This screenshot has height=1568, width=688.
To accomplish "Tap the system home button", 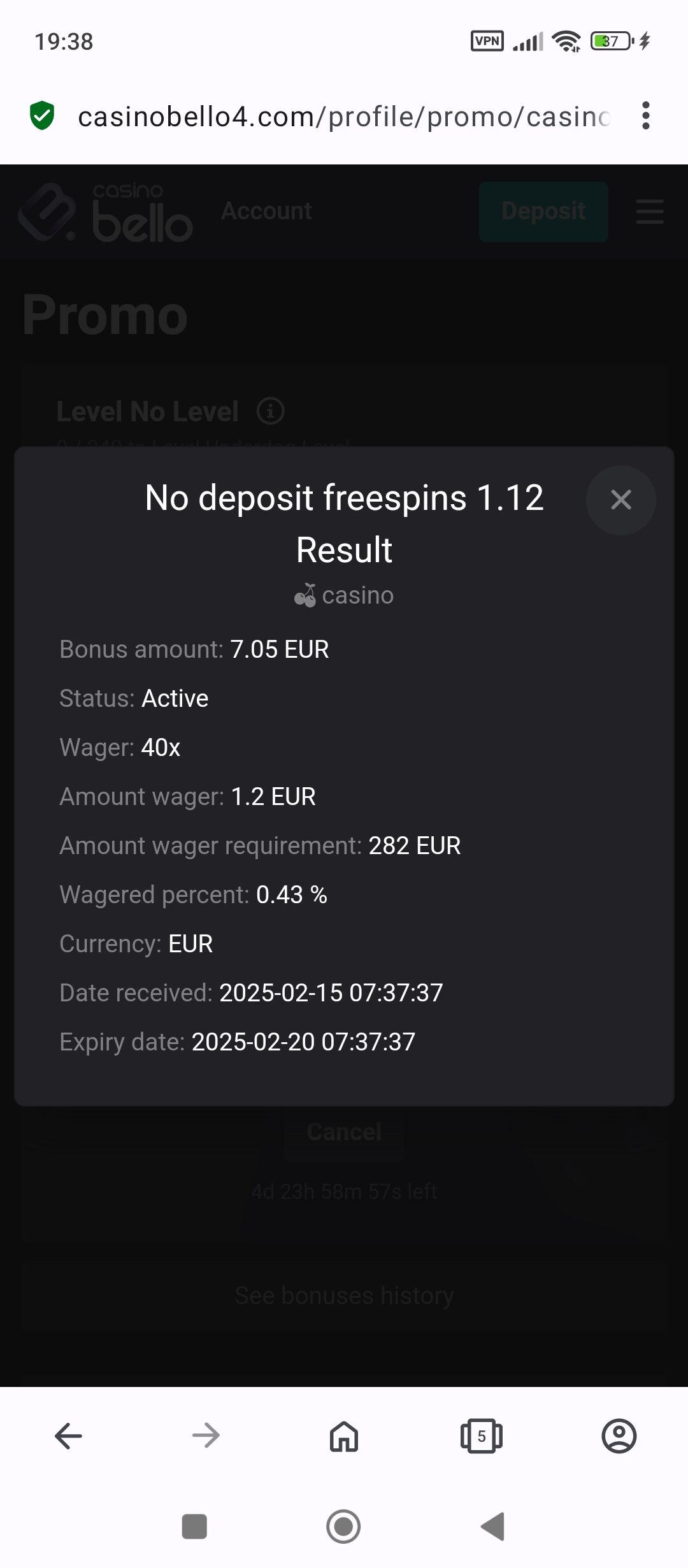I will [x=343, y=1527].
